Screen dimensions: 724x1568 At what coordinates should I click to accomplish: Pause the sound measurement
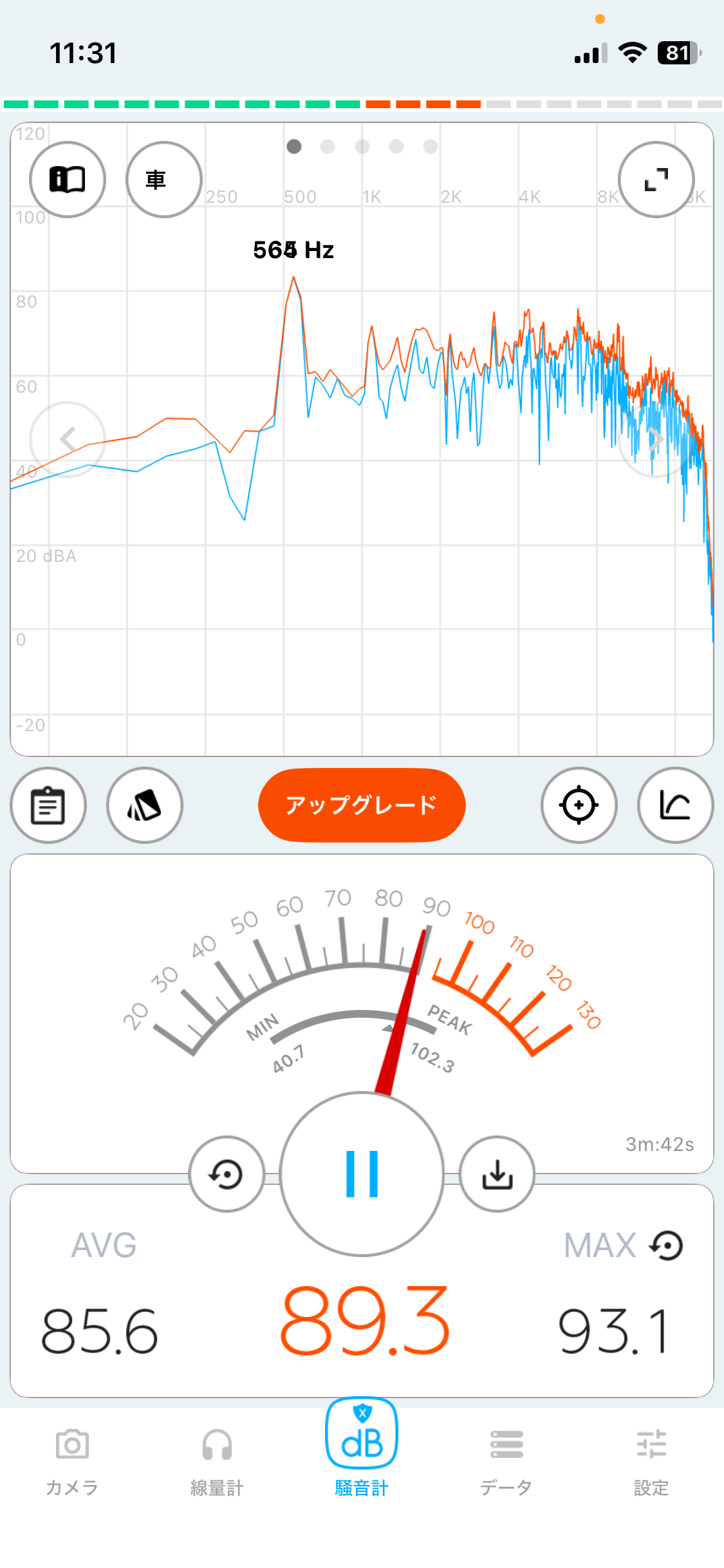point(362,1174)
